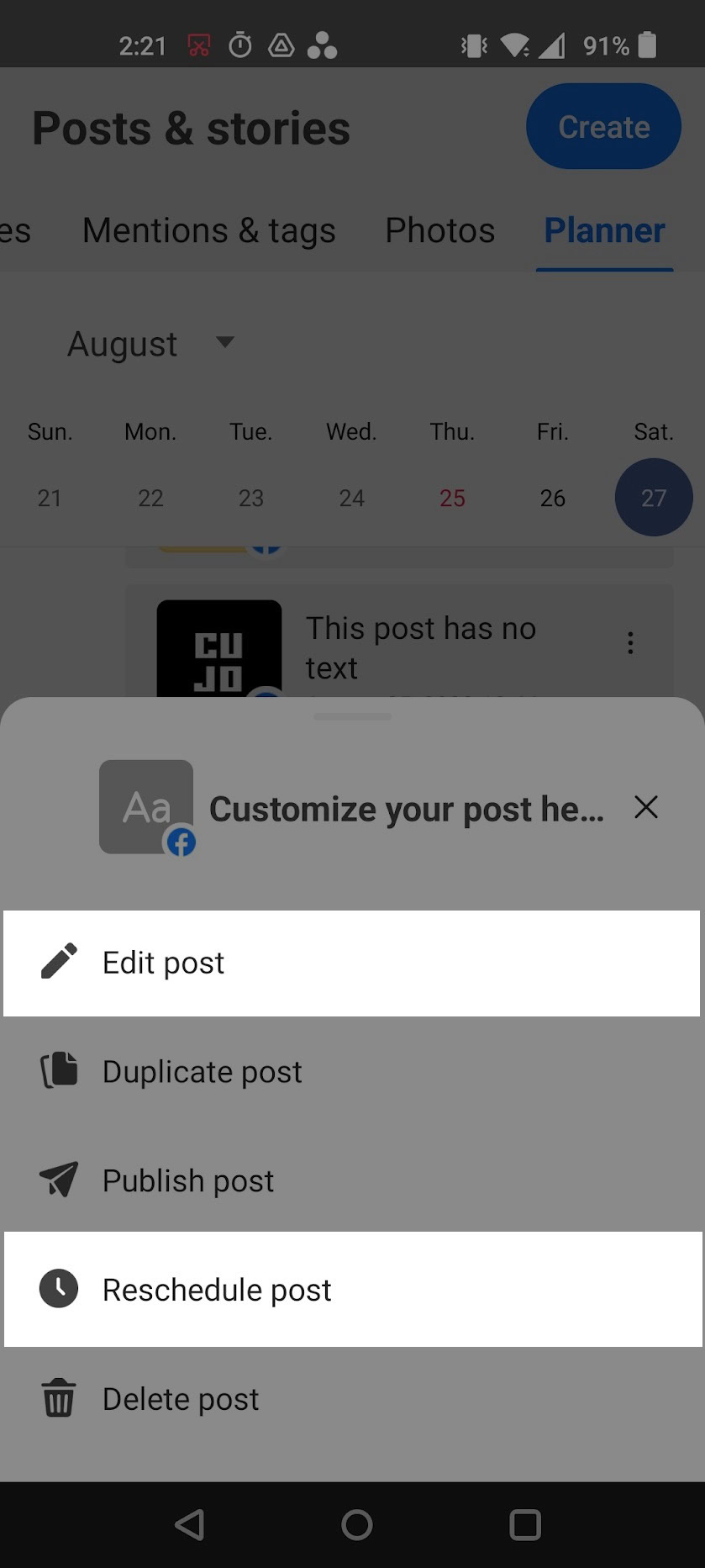This screenshot has width=705, height=1568.
Task: Select Duplicate post
Action: coord(352,1071)
